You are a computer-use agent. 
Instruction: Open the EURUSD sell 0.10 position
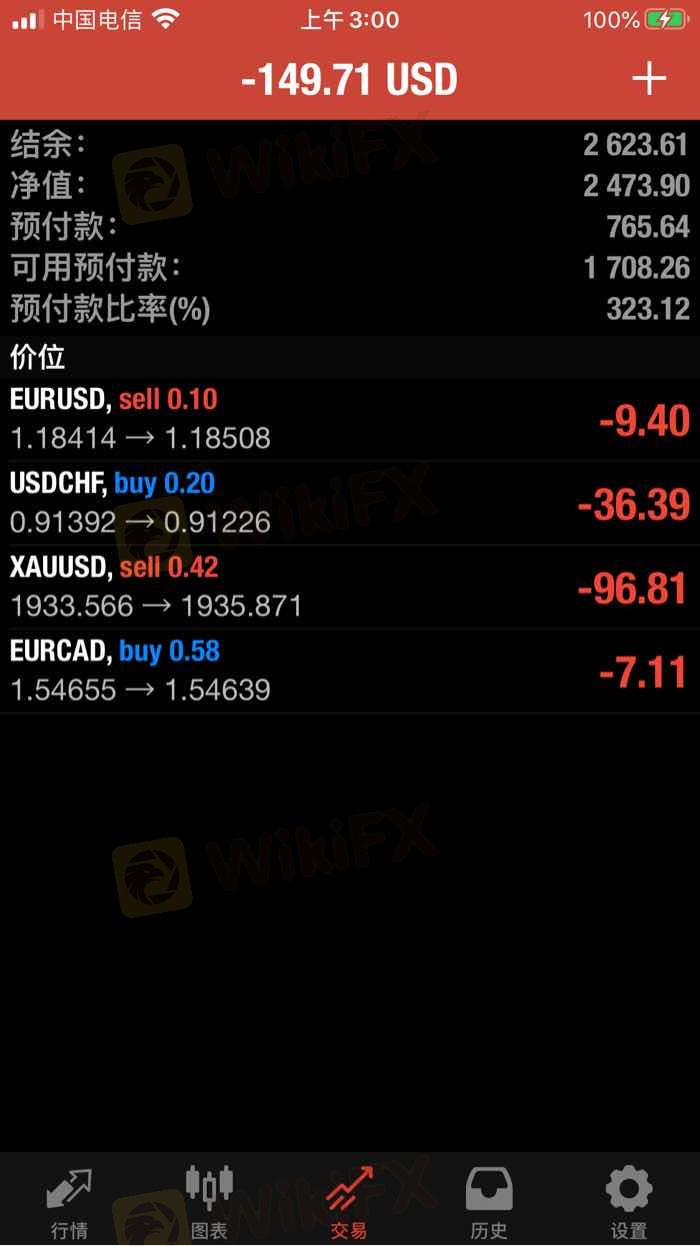[x=350, y=419]
